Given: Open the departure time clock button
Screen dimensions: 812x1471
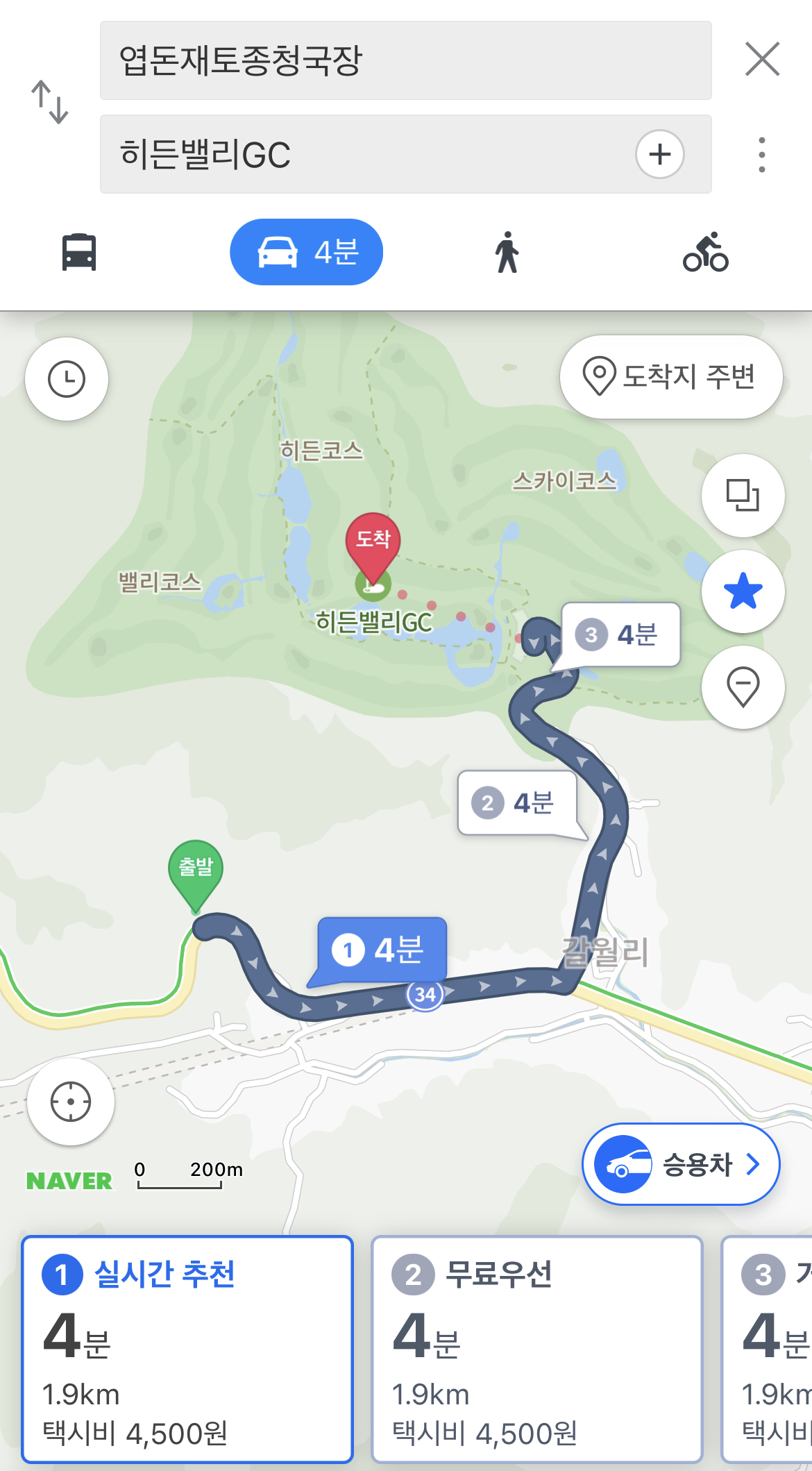Looking at the screenshot, I should pyautogui.click(x=67, y=379).
